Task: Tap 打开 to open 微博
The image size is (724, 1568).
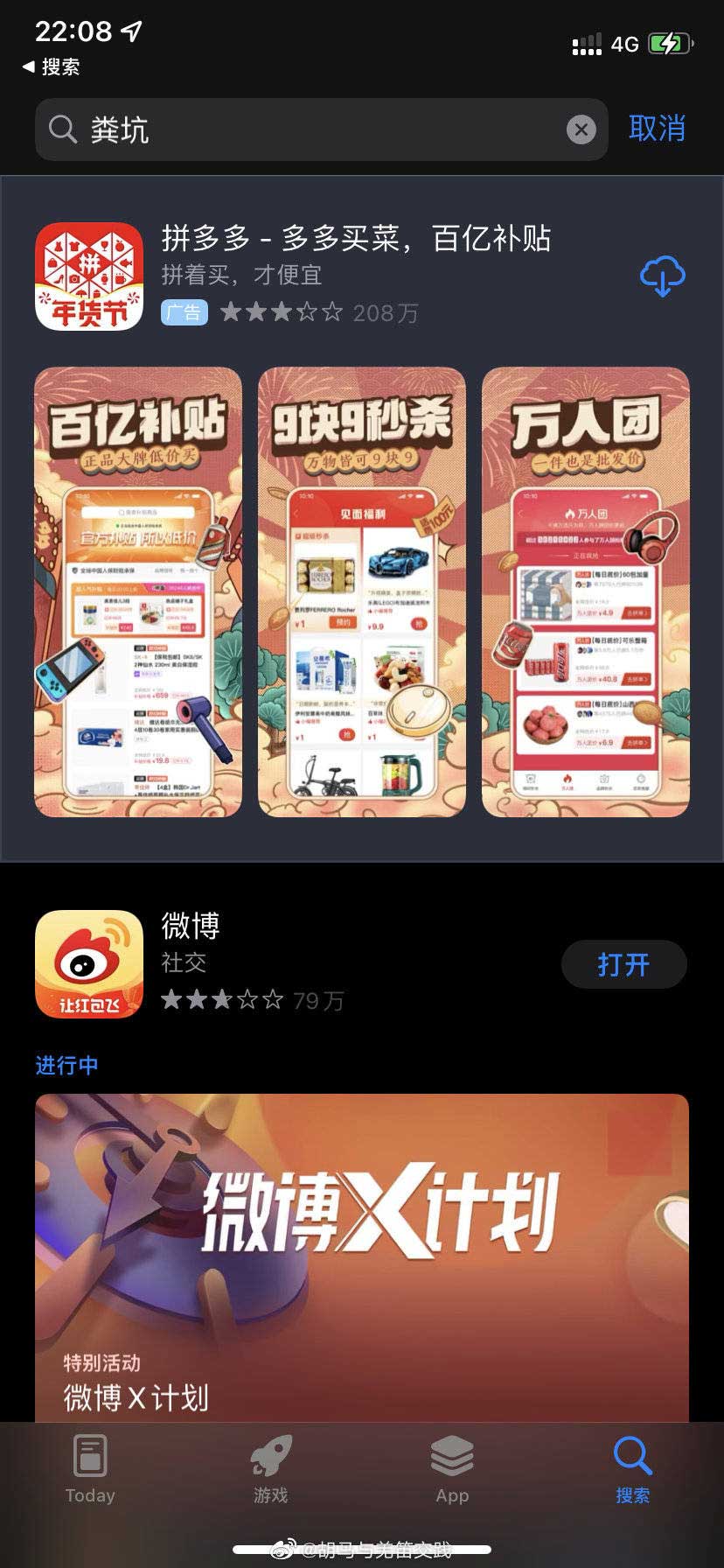Action: [623, 964]
